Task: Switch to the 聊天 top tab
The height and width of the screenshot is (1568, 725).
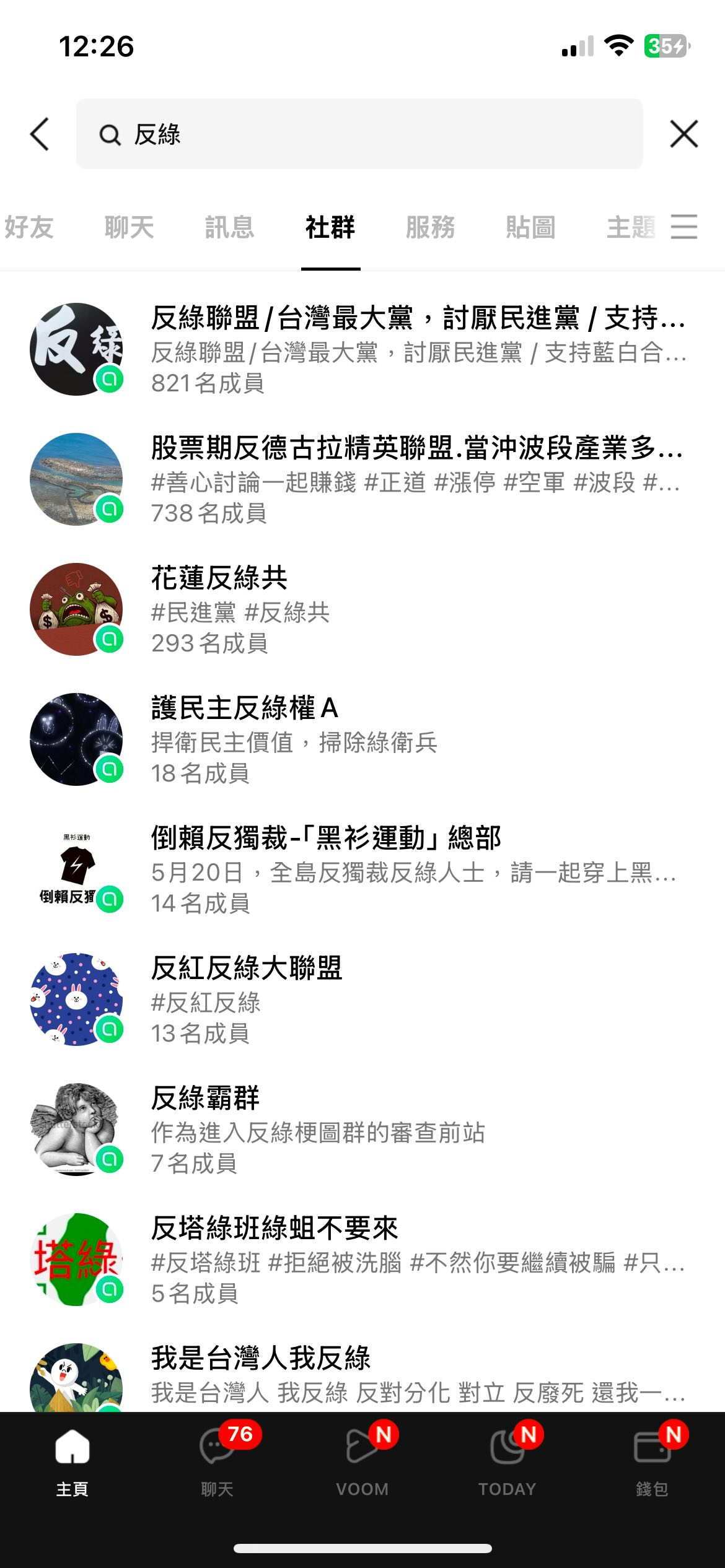Action: tap(129, 227)
